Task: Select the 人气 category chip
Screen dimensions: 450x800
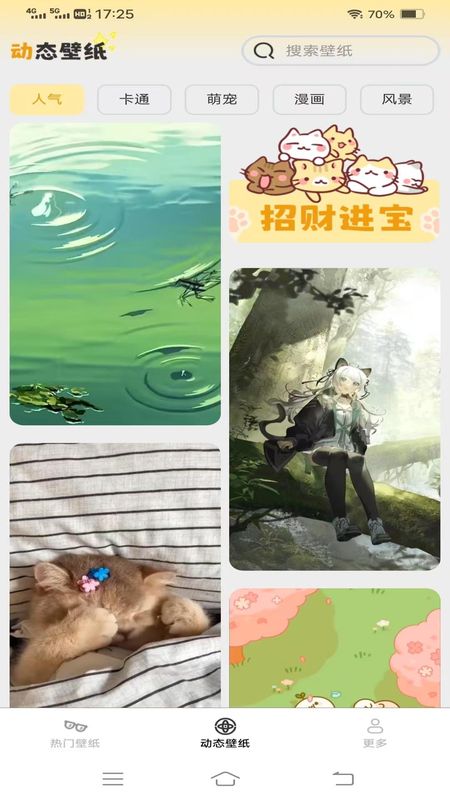Action: tap(47, 99)
